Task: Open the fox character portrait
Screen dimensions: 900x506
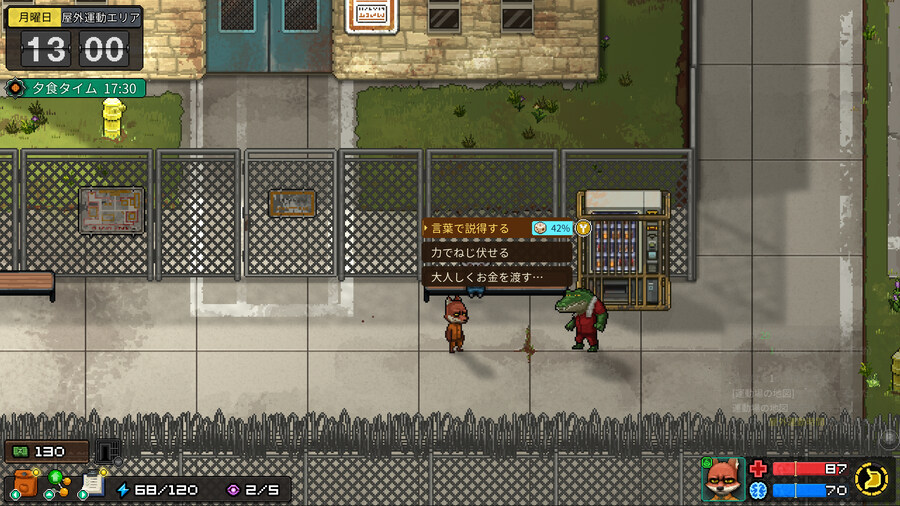Action: tap(723, 480)
